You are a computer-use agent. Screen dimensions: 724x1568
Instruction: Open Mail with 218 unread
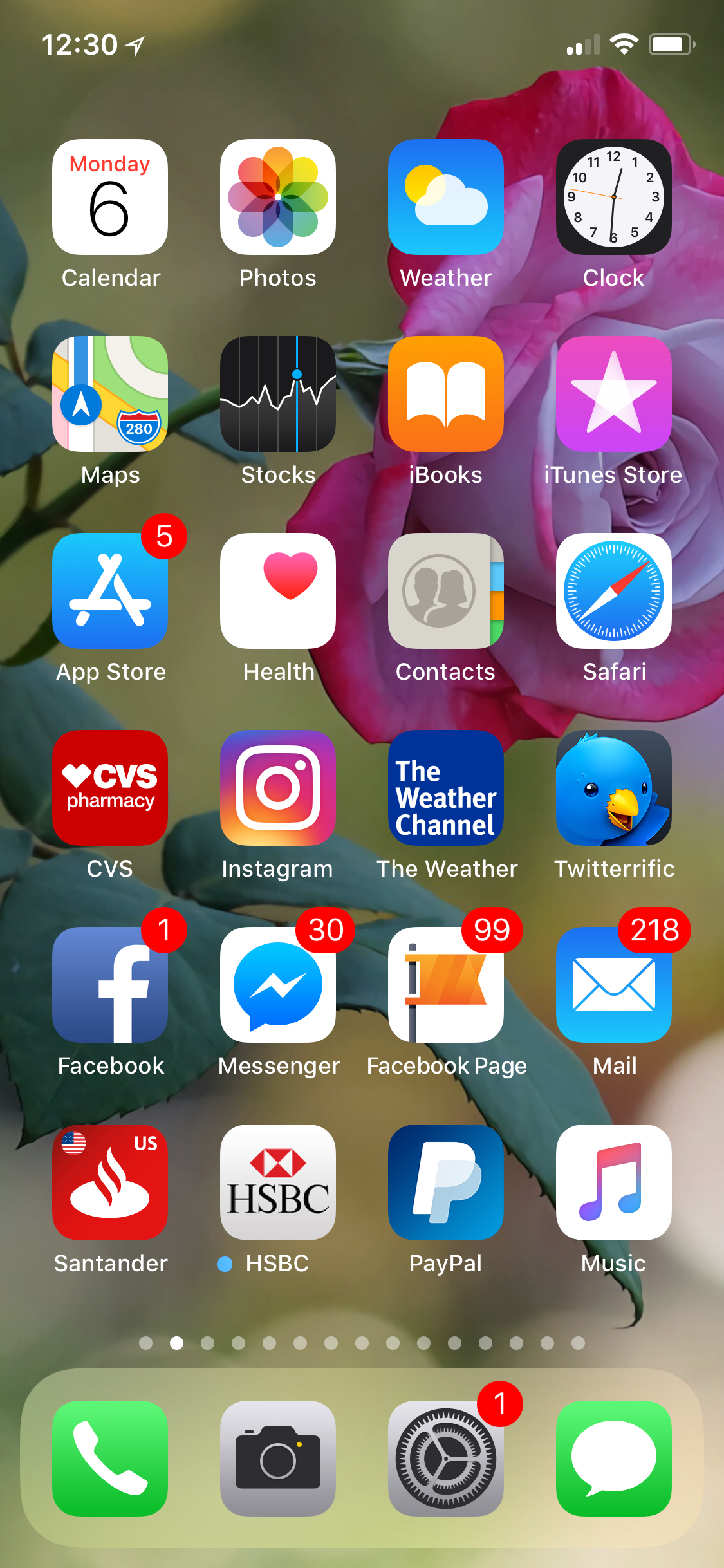(x=614, y=985)
